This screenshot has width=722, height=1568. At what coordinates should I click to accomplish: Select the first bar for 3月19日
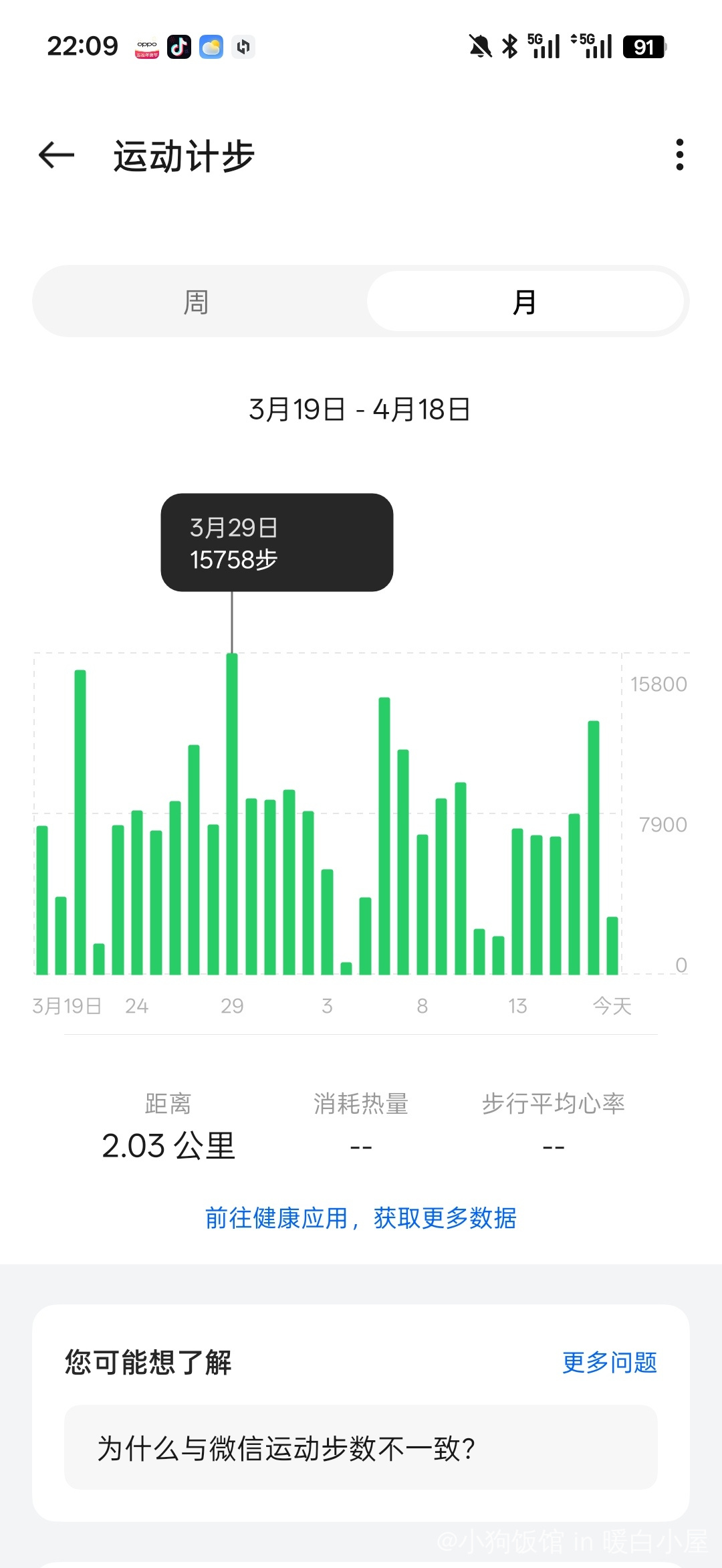pyautogui.click(x=41, y=900)
